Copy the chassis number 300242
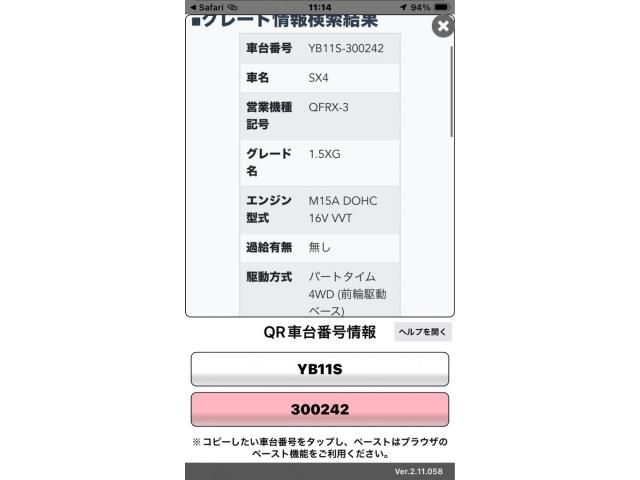The height and width of the screenshot is (480, 640). [320, 410]
